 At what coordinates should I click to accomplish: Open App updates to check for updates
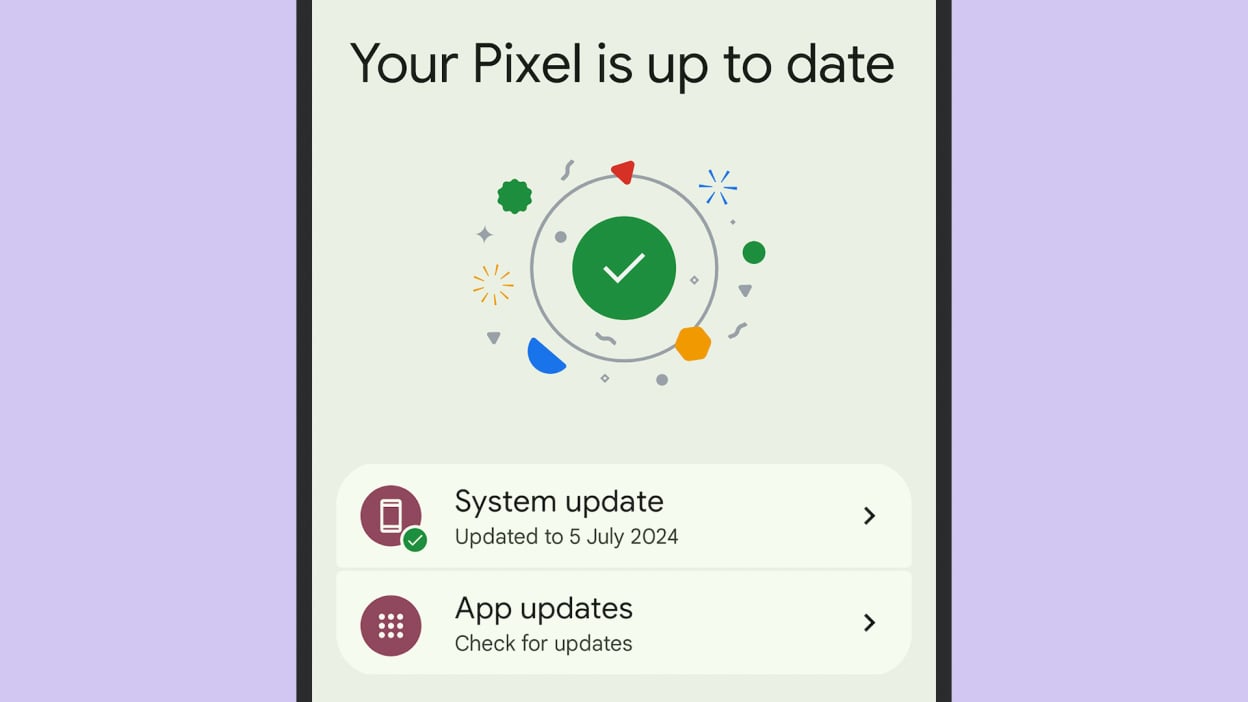(x=622, y=623)
